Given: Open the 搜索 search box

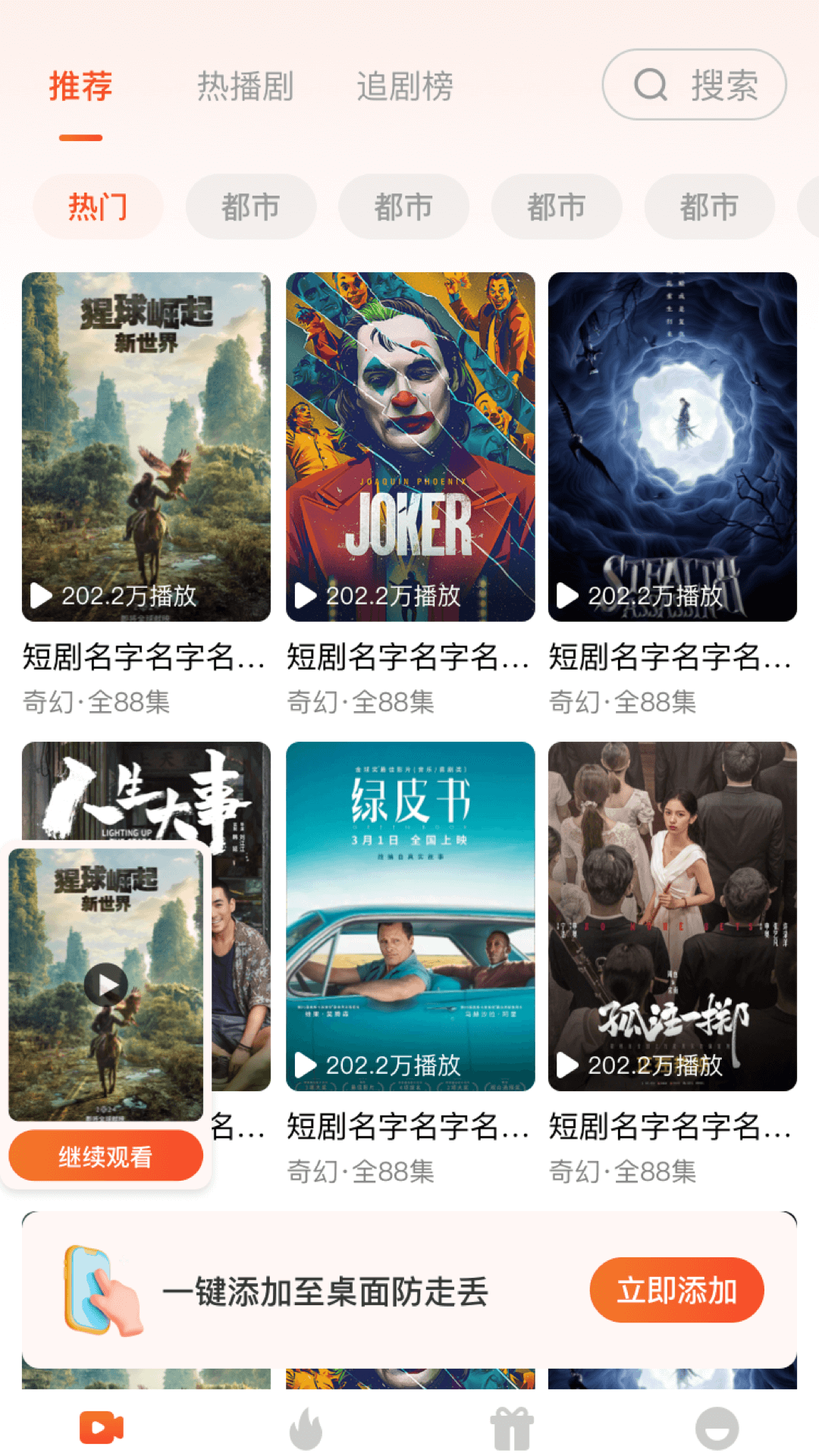Looking at the screenshot, I should tap(694, 85).
